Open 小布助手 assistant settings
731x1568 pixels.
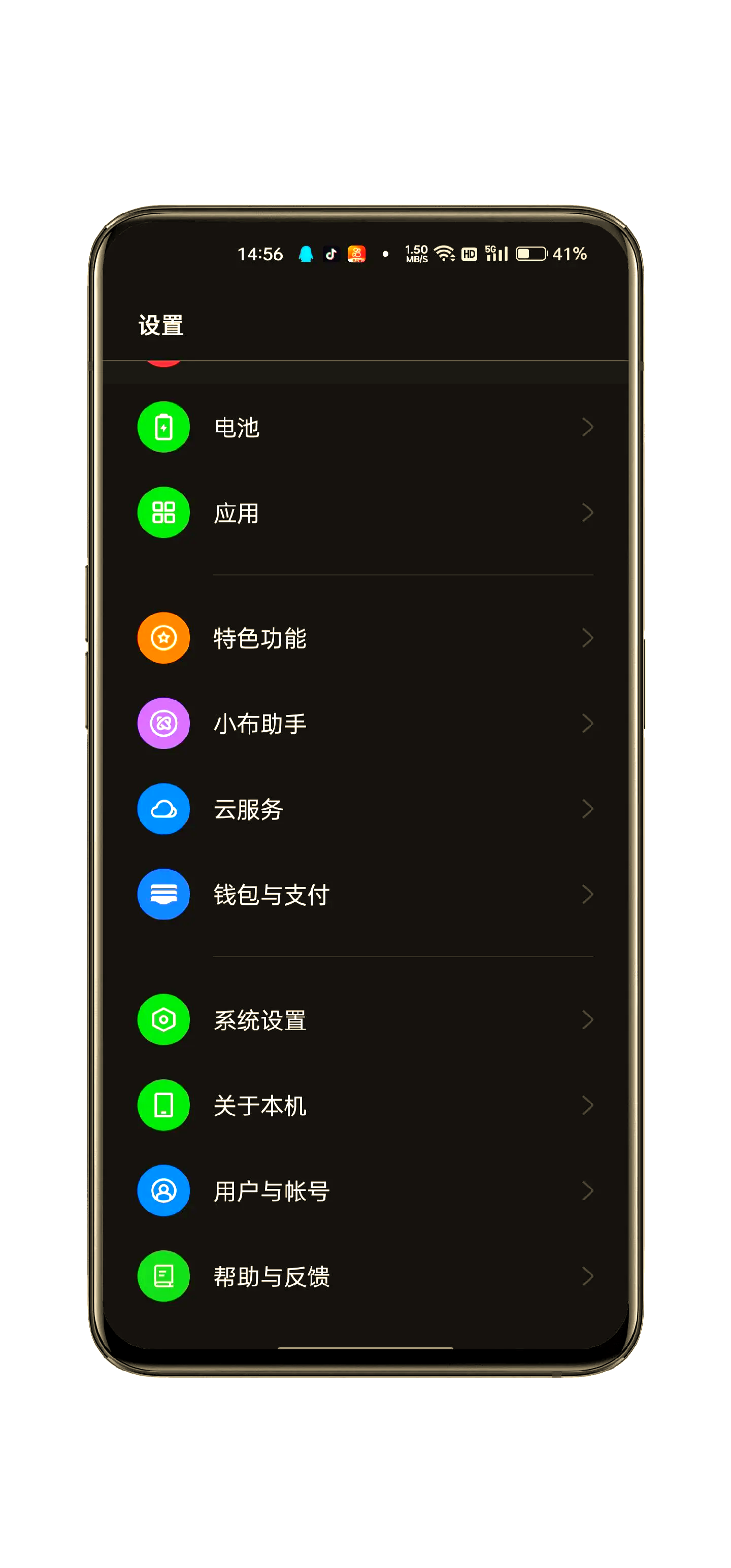point(365,723)
